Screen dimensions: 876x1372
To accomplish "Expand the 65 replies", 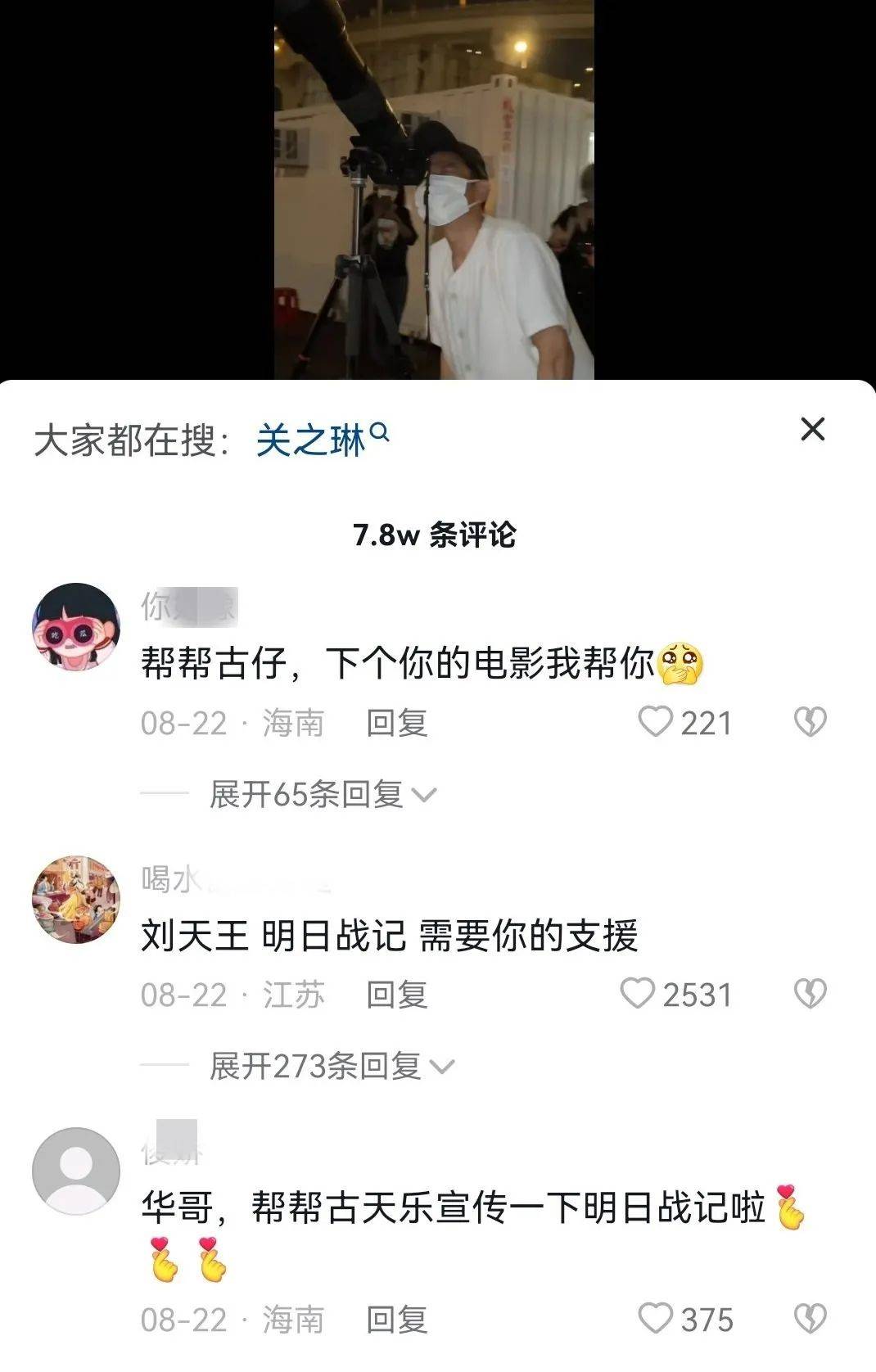I will click(x=322, y=794).
